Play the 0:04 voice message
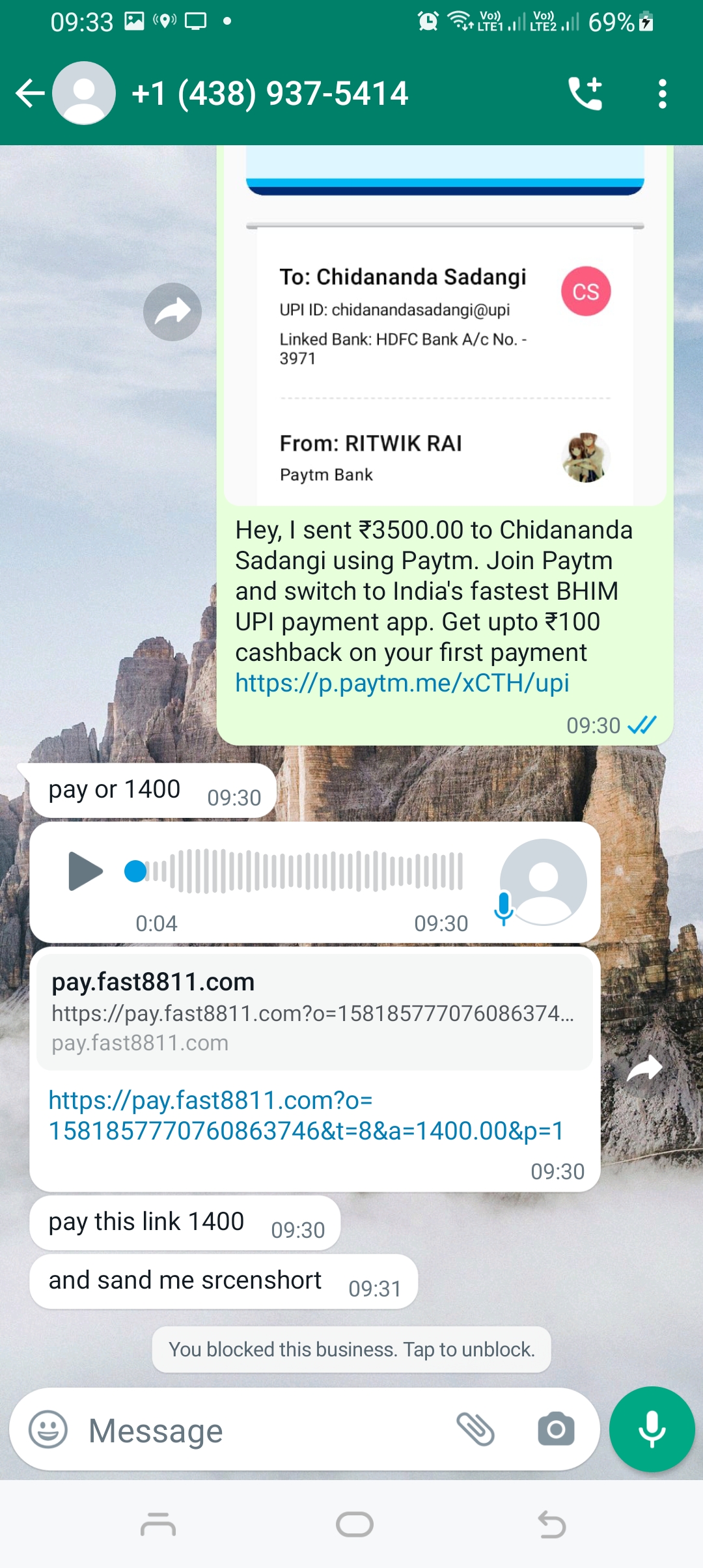703x1568 pixels. [85, 871]
